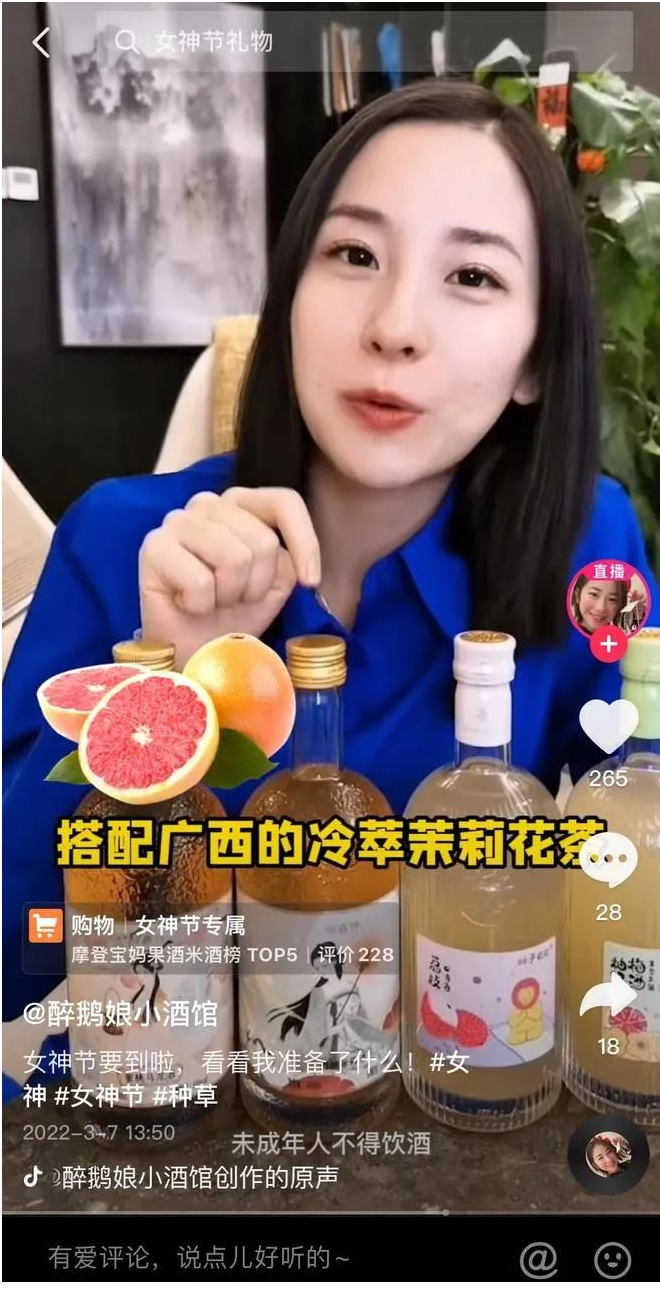Visit the @醉鹅娘小酒馆 profile

(120, 1013)
